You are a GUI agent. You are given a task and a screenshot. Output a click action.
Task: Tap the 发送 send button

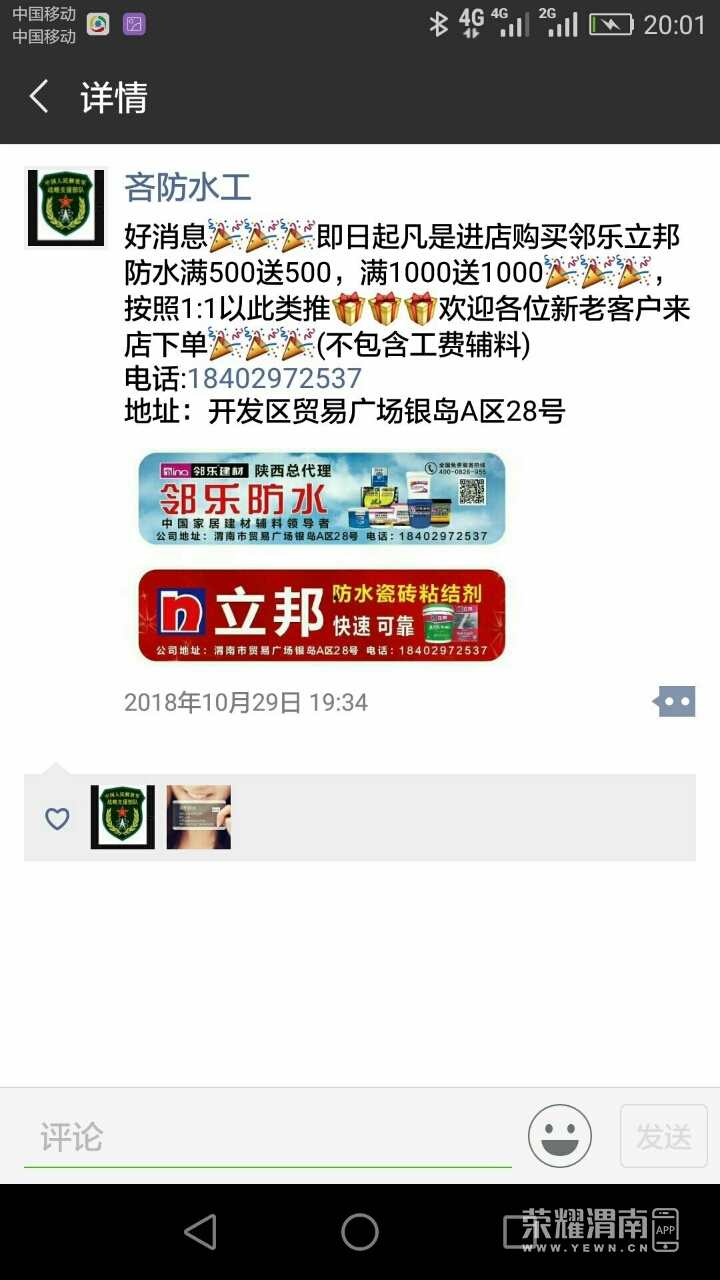tap(664, 1136)
